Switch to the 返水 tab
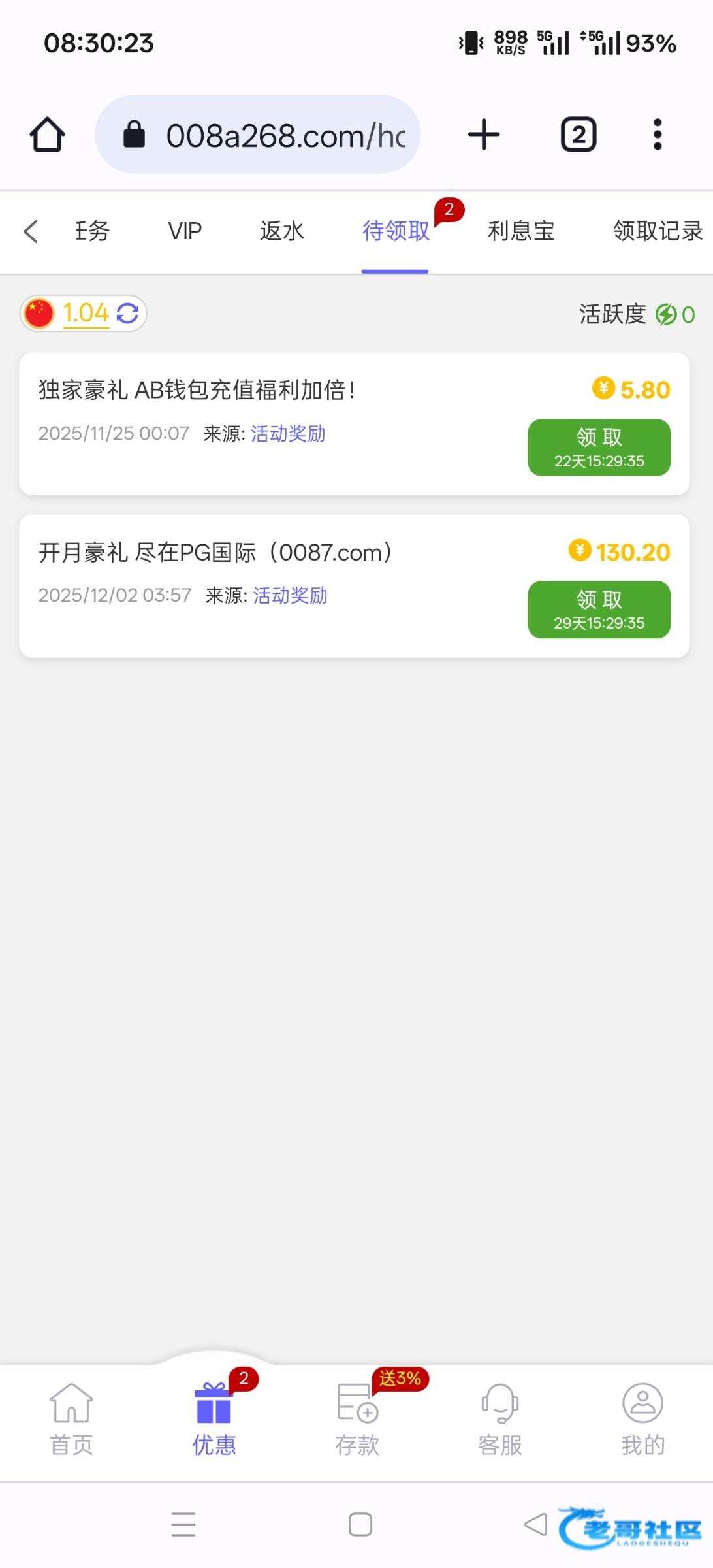 click(x=282, y=231)
